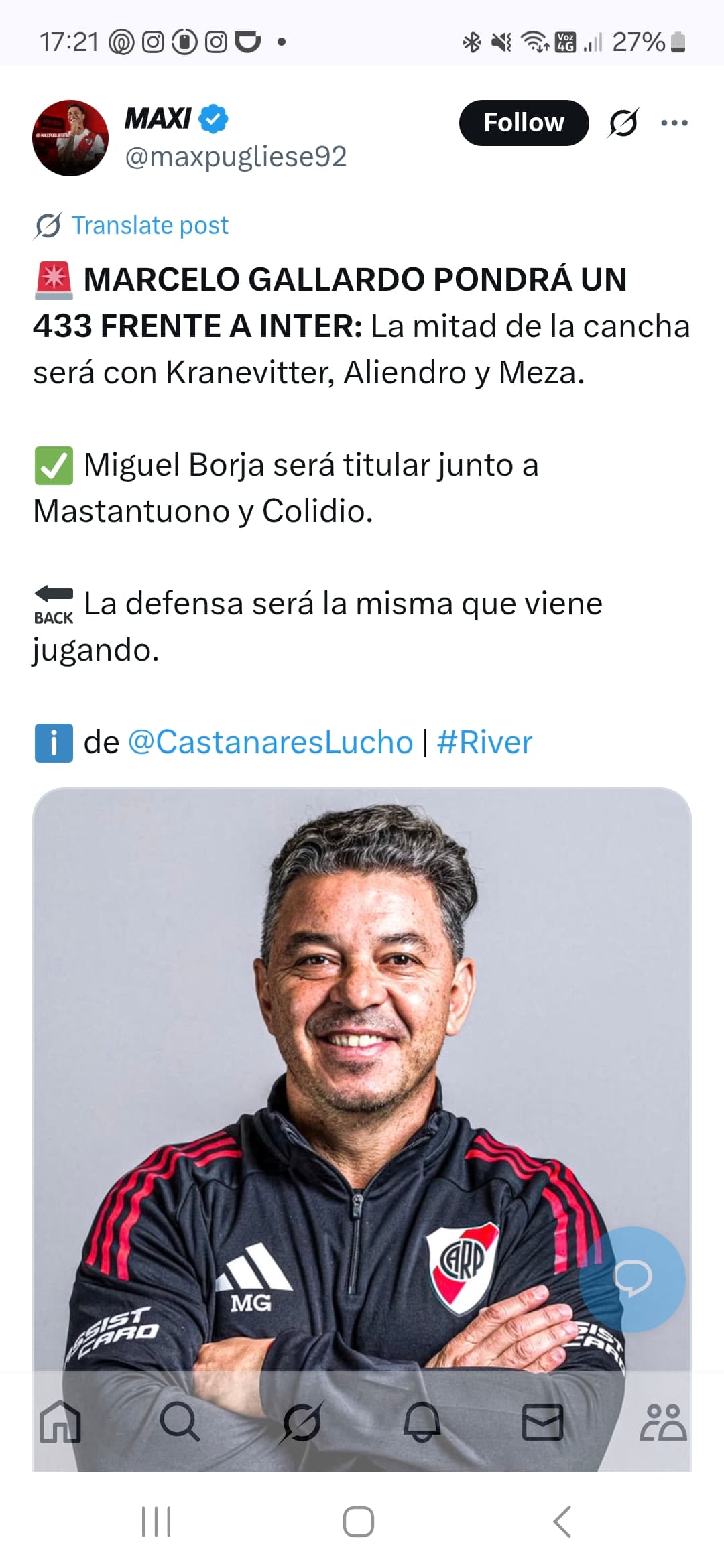Open the #River hashtag
The width and height of the screenshot is (724, 1568).
485,742
